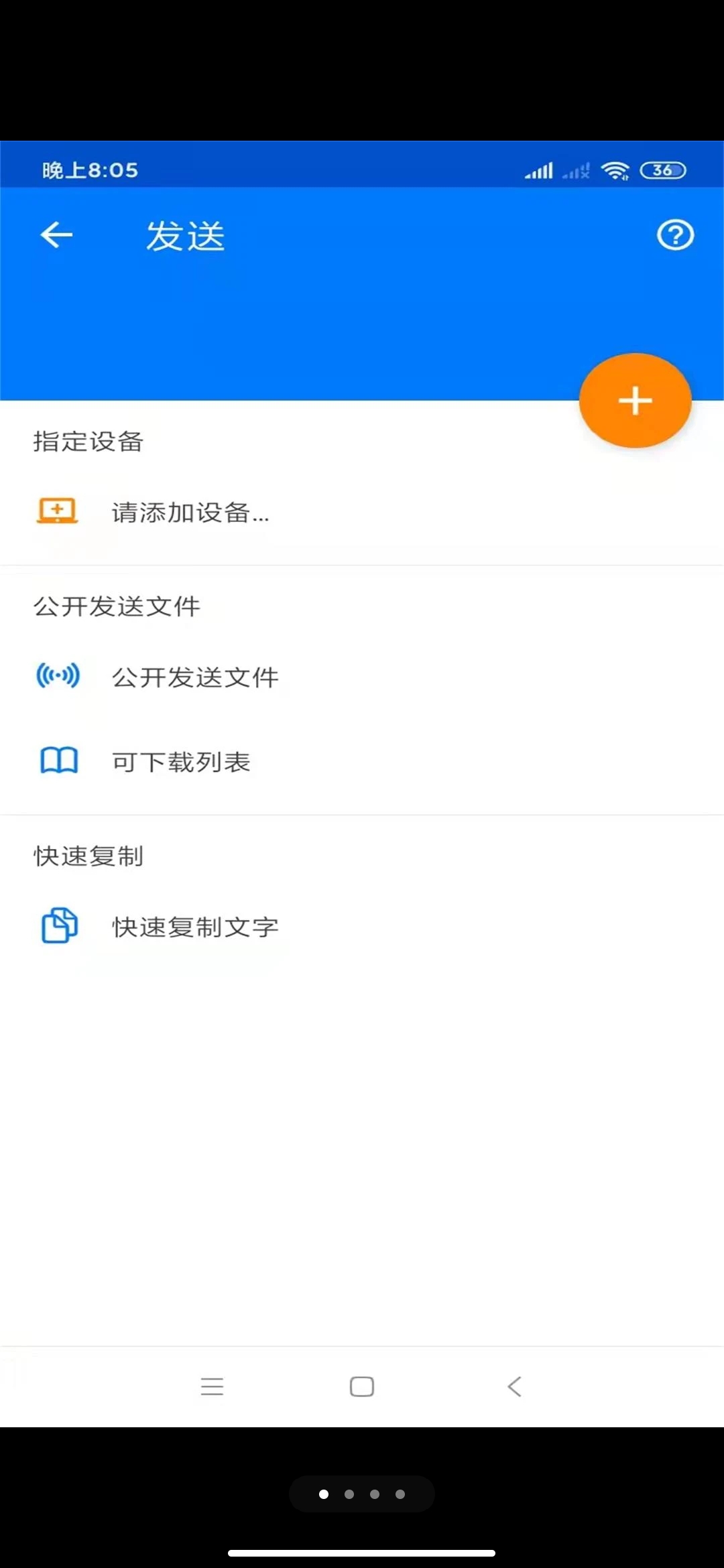This screenshot has height=1568, width=724.
Task: Tap the back arrow in the blue header
Action: 56,235
